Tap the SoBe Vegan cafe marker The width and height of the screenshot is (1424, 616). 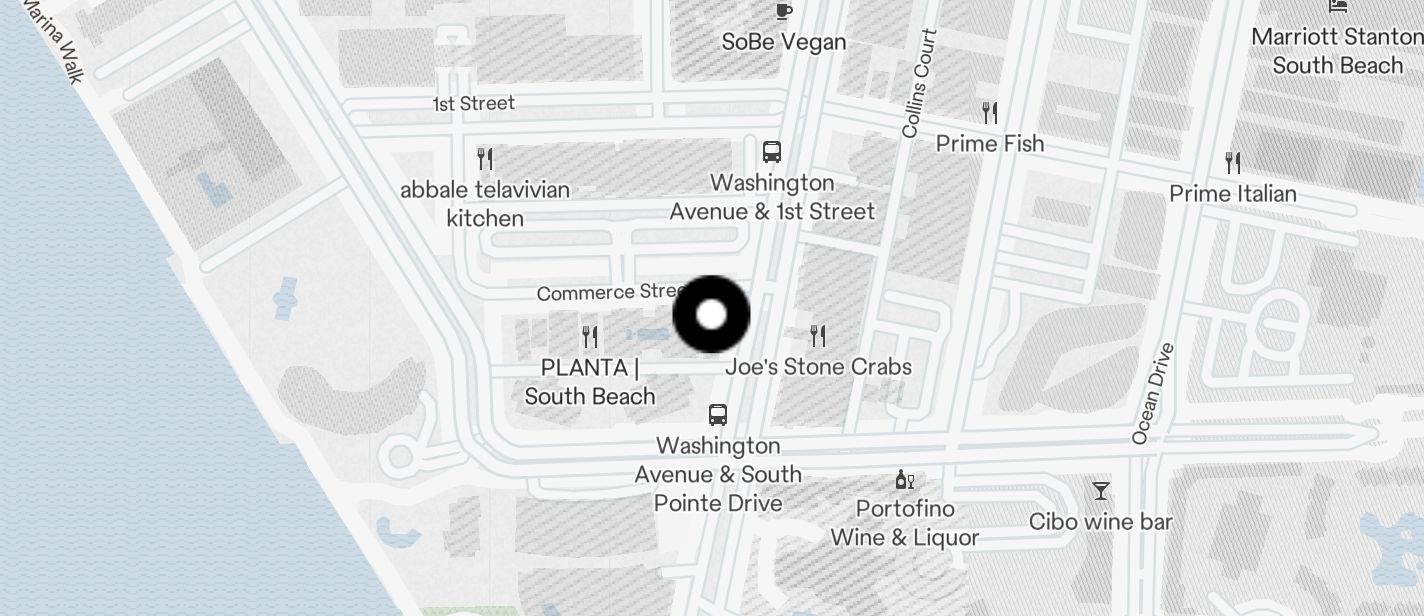coord(784,12)
